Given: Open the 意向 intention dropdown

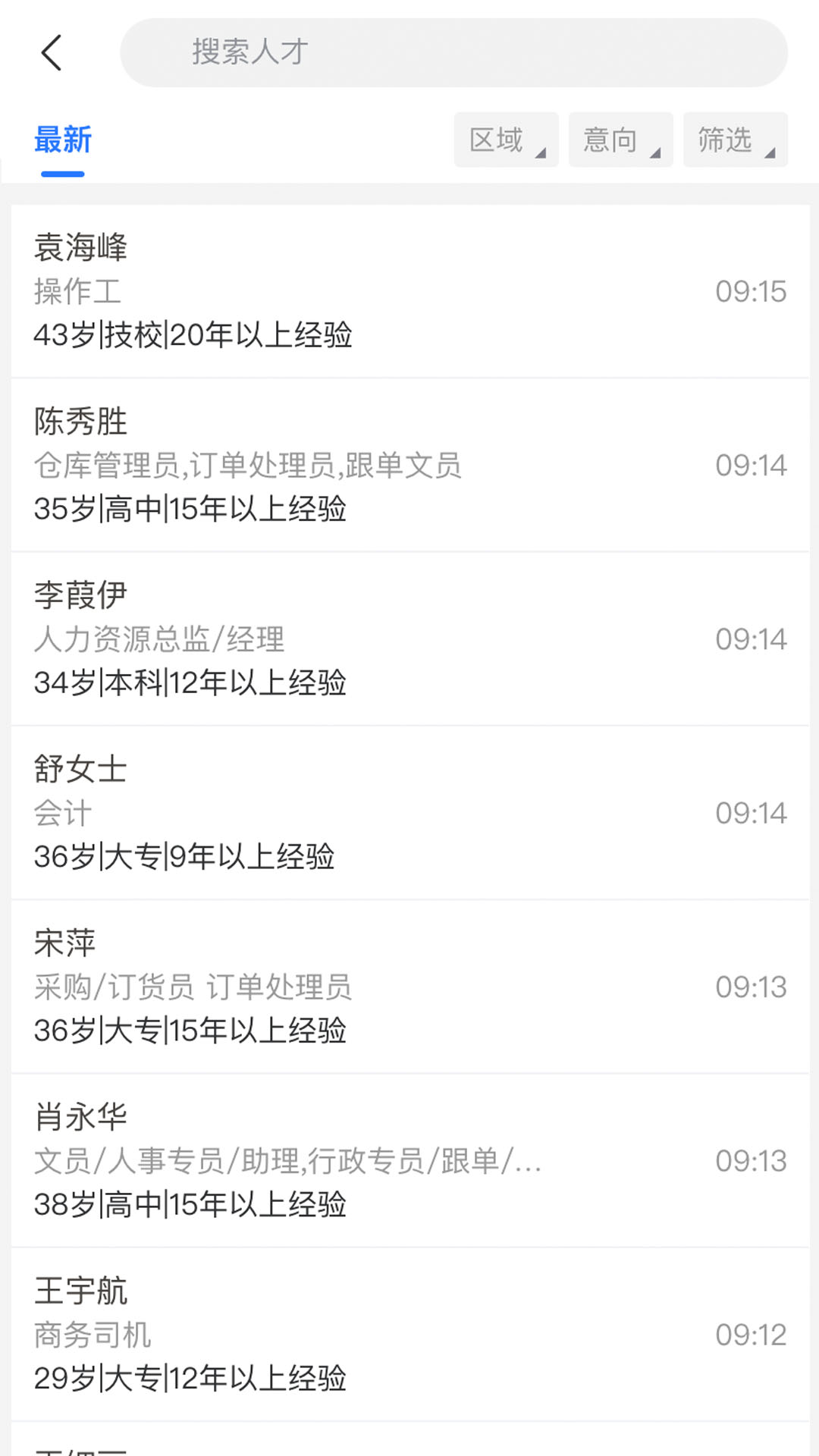Looking at the screenshot, I should coord(620,140).
